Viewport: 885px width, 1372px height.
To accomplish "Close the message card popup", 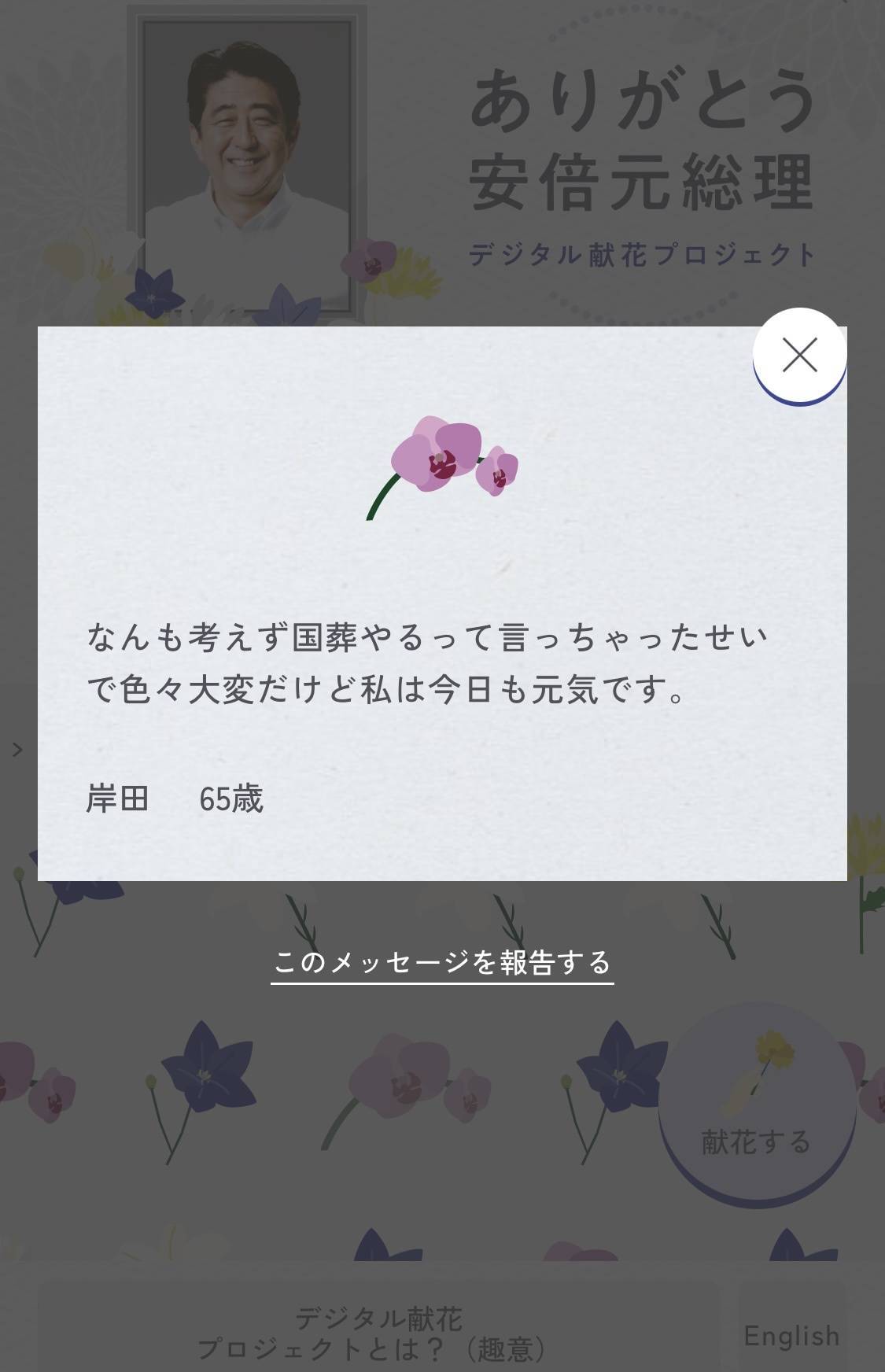I will [x=799, y=355].
